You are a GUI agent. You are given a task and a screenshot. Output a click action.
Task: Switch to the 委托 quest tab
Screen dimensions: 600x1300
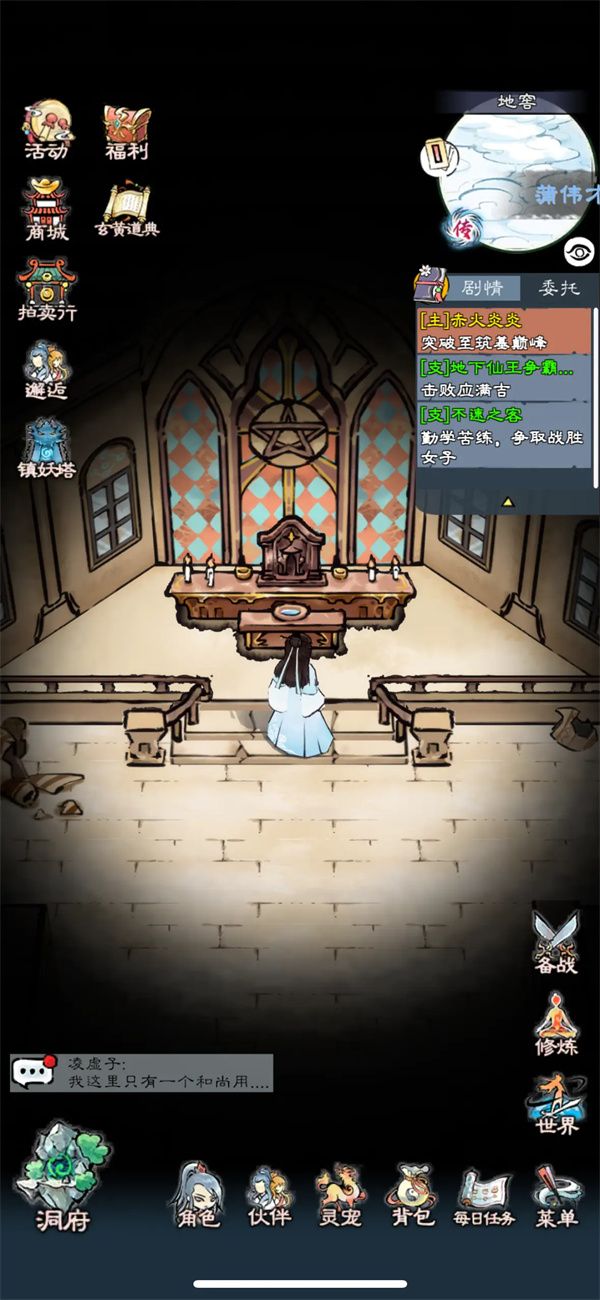(x=559, y=288)
